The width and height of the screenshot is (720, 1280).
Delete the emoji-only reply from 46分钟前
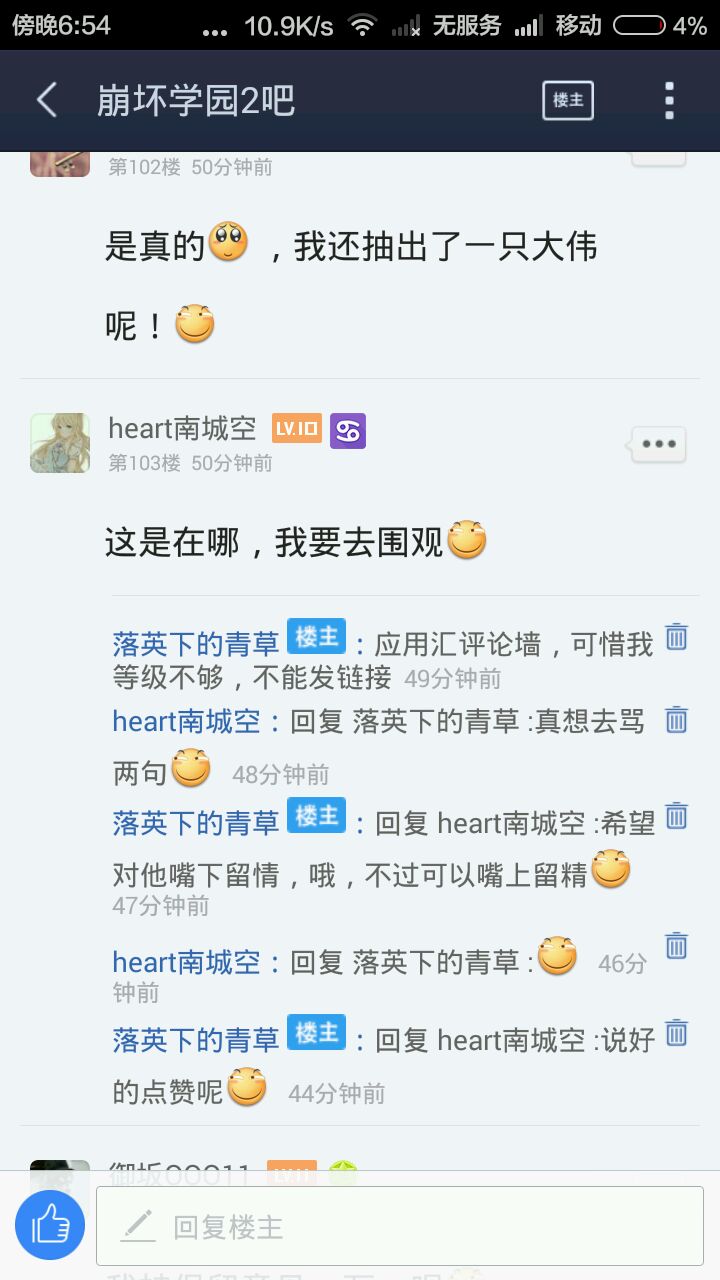point(677,945)
